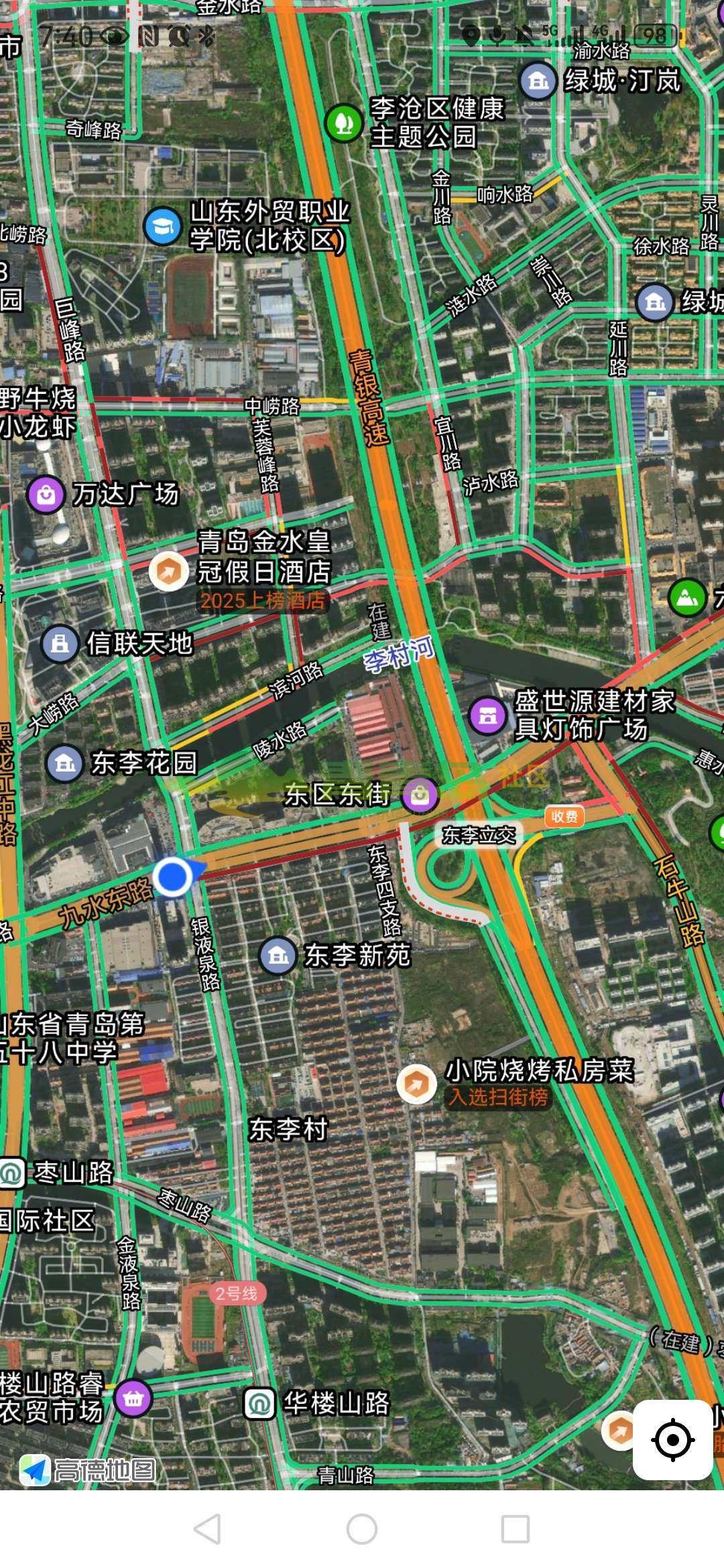Open the 东区东街 shopping marker
Image resolution: width=724 pixels, height=1568 pixels.
pyautogui.click(x=420, y=795)
